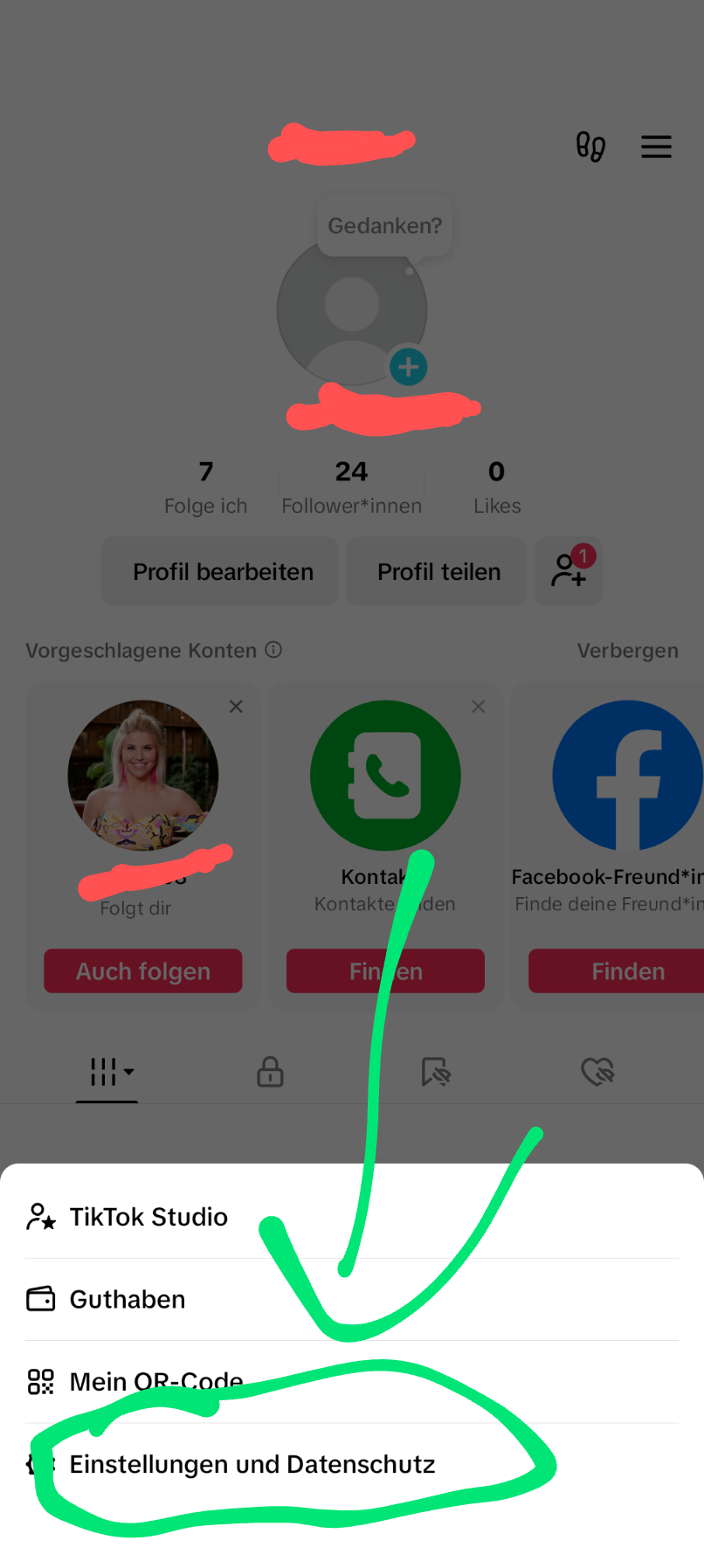Open TikTok Studio
704x1568 pixels.
(148, 1217)
